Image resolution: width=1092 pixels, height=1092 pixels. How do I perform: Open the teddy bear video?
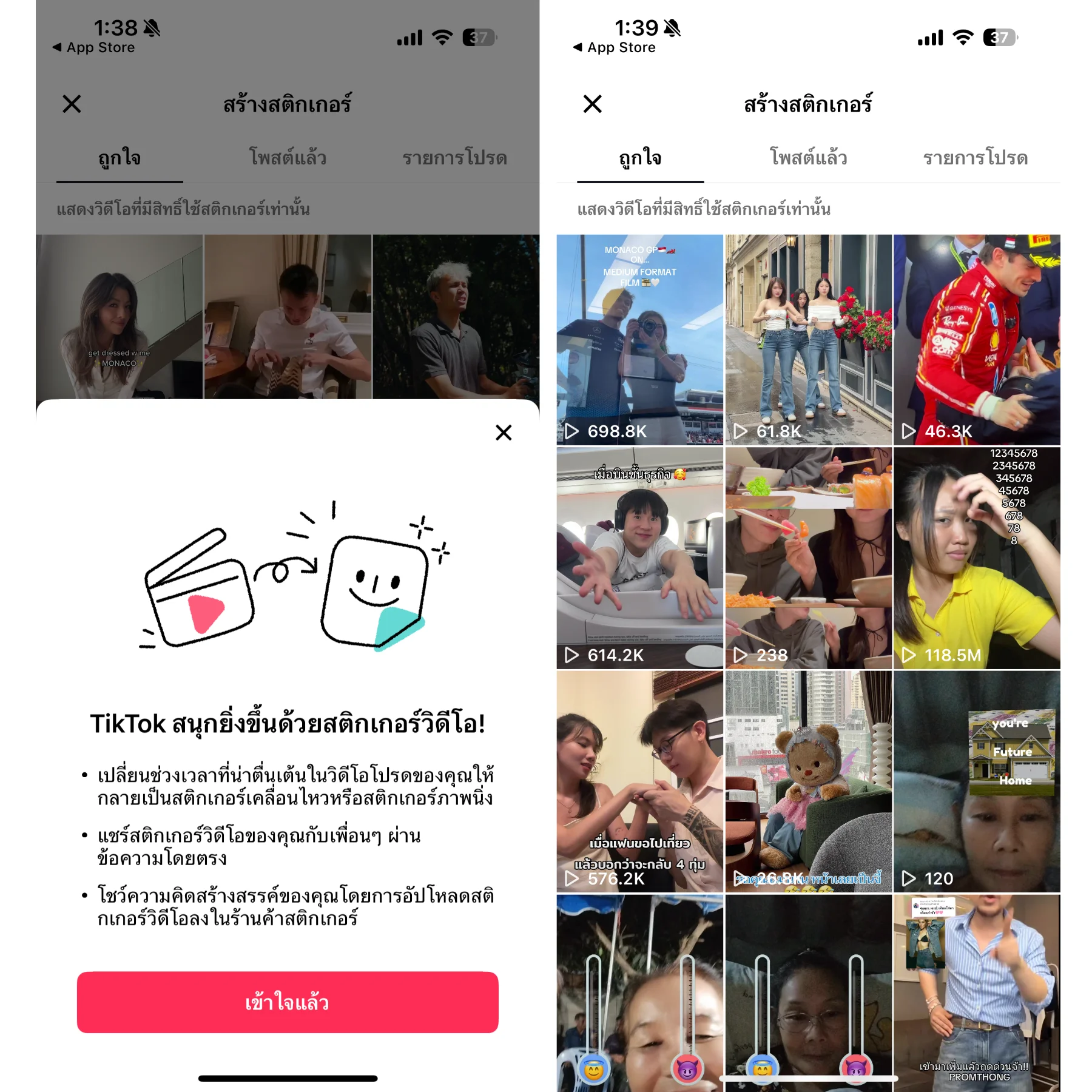[808, 781]
